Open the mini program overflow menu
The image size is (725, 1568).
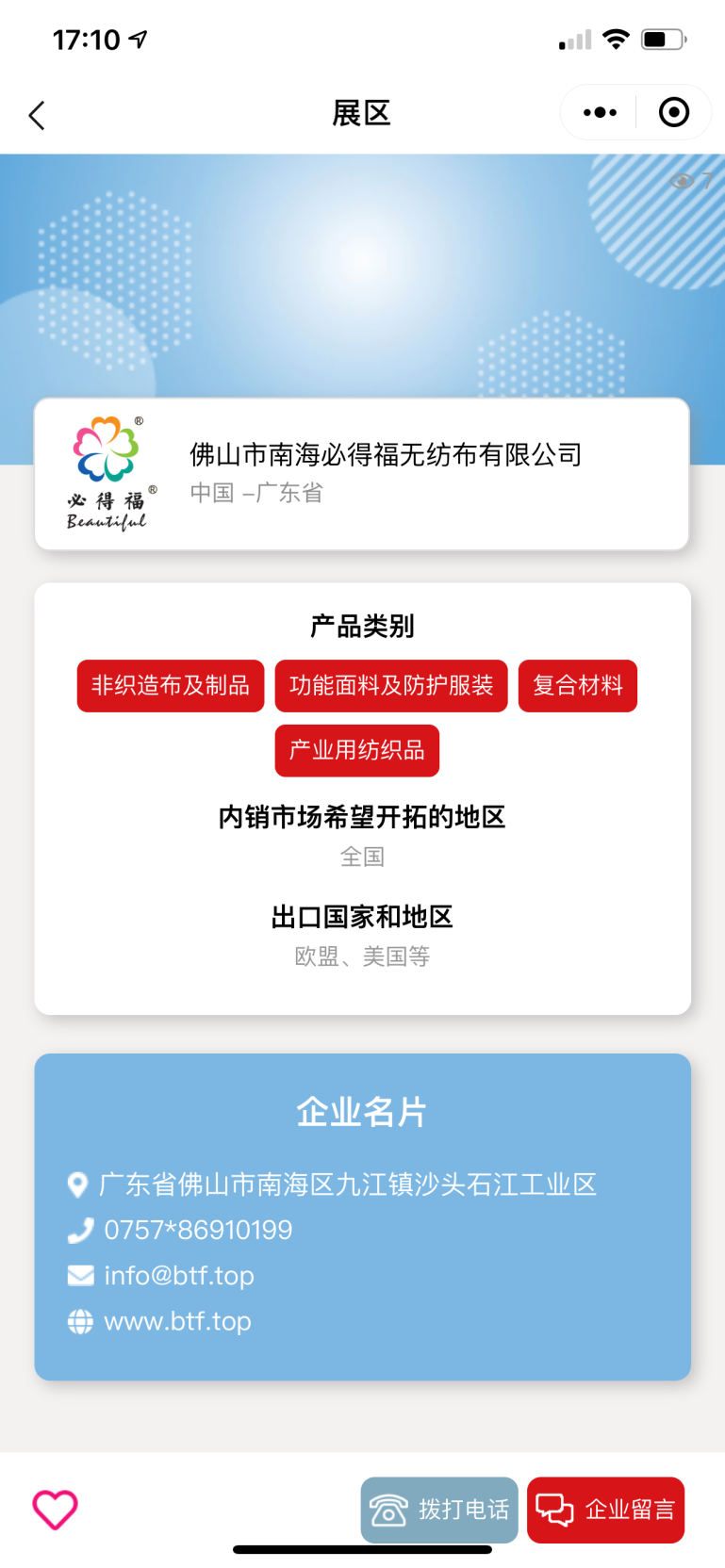[x=600, y=113]
